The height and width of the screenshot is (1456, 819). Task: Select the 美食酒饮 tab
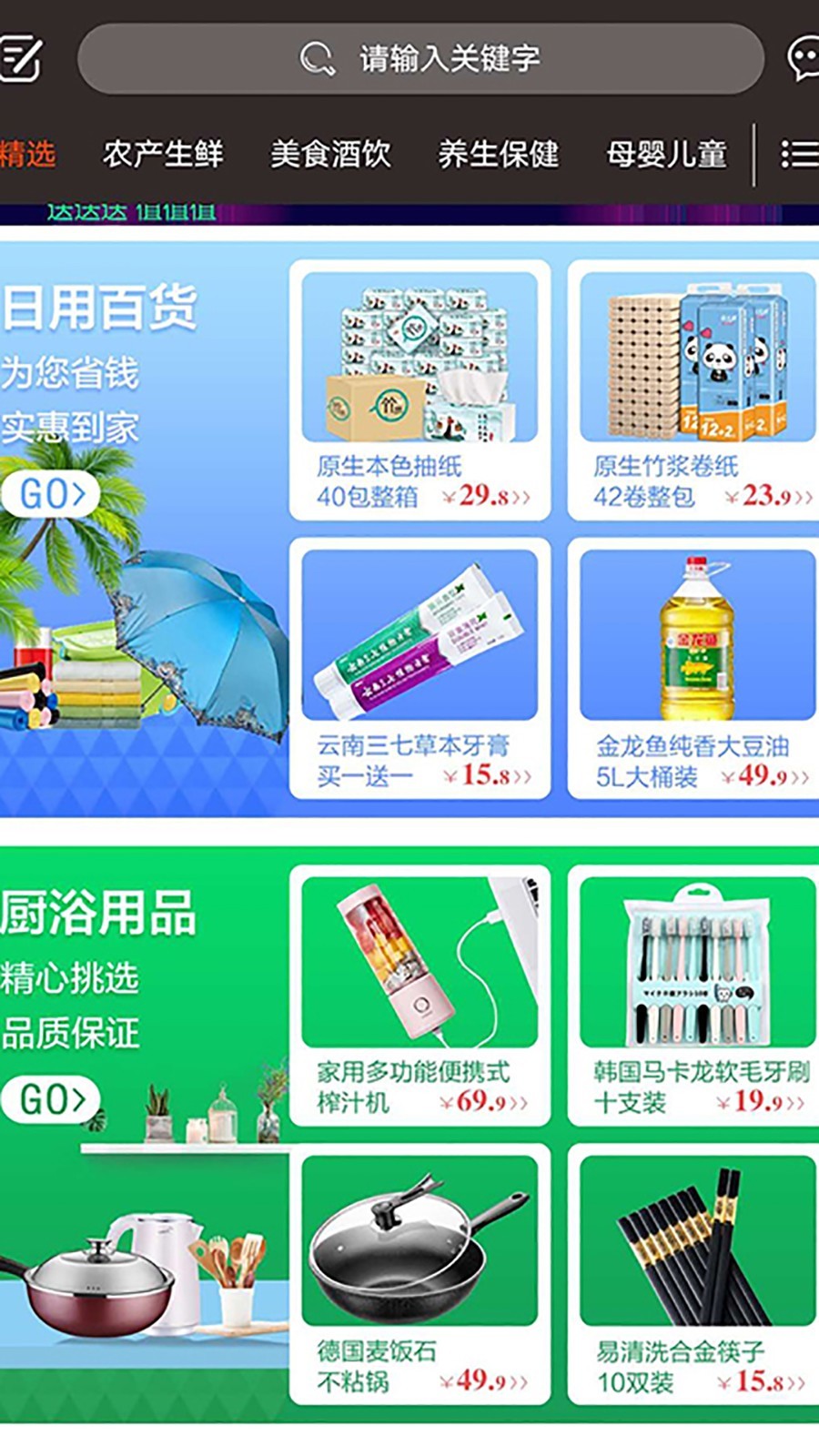(330, 154)
